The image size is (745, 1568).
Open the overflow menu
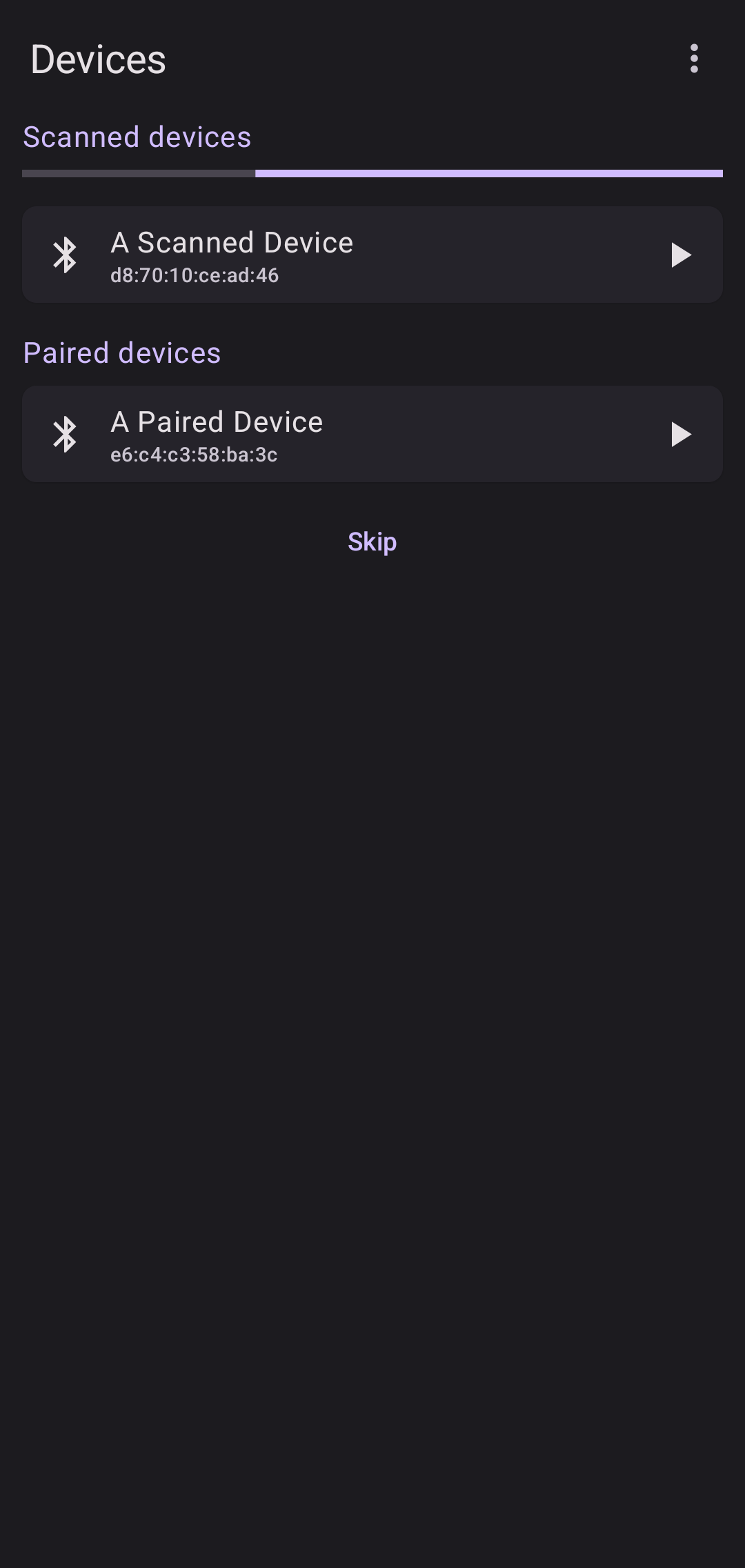(694, 59)
